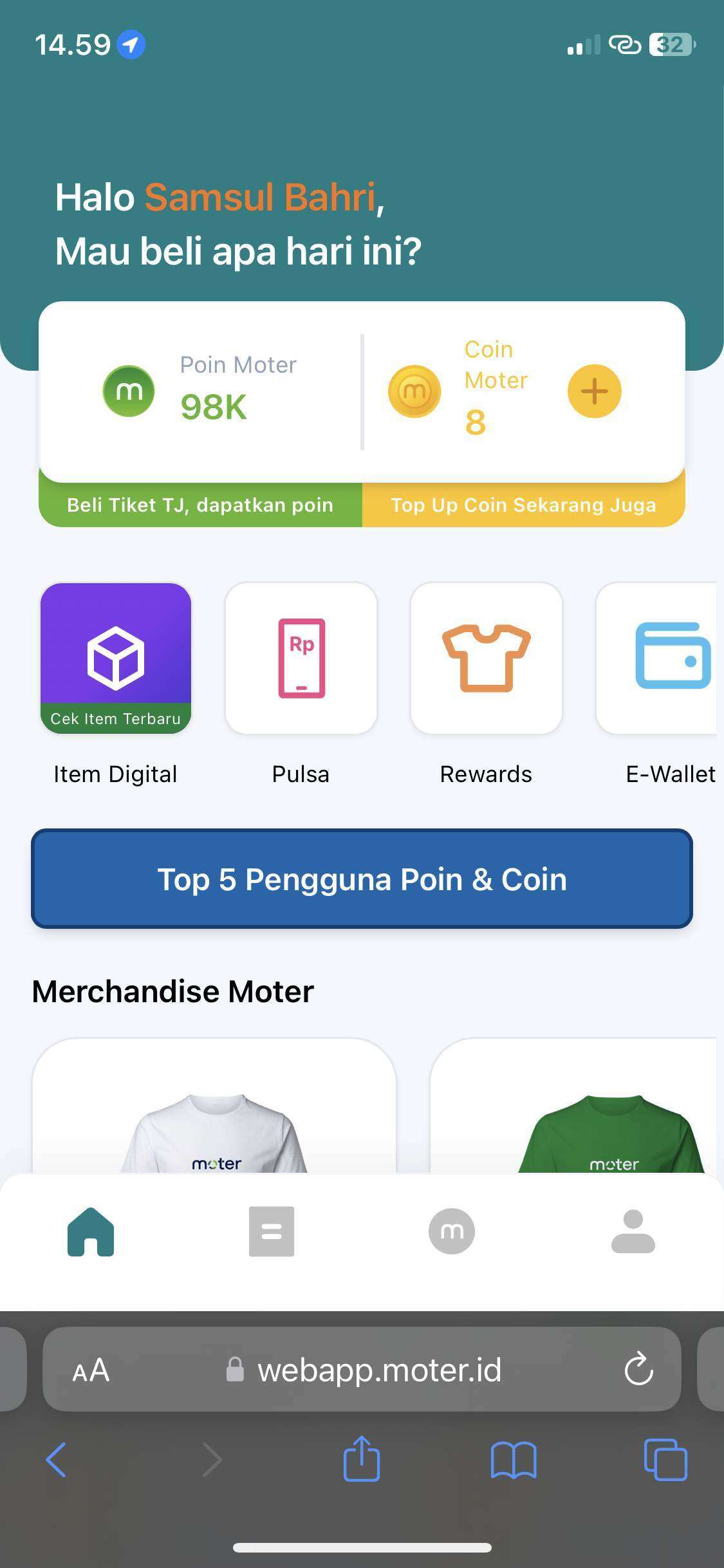Share this page from Safari toolbar
The height and width of the screenshot is (1568, 724).
tap(362, 1459)
